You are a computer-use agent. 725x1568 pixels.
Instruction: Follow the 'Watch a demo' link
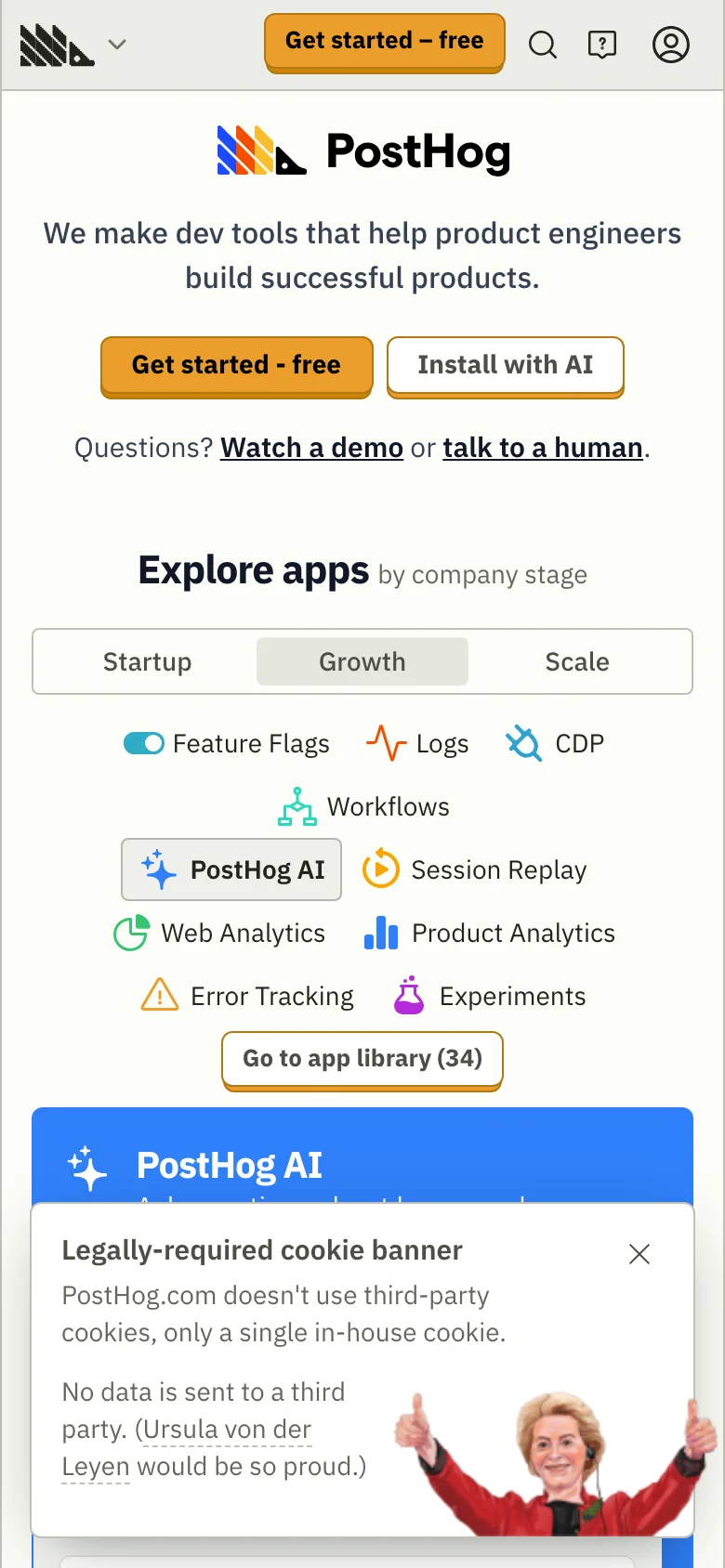click(311, 448)
